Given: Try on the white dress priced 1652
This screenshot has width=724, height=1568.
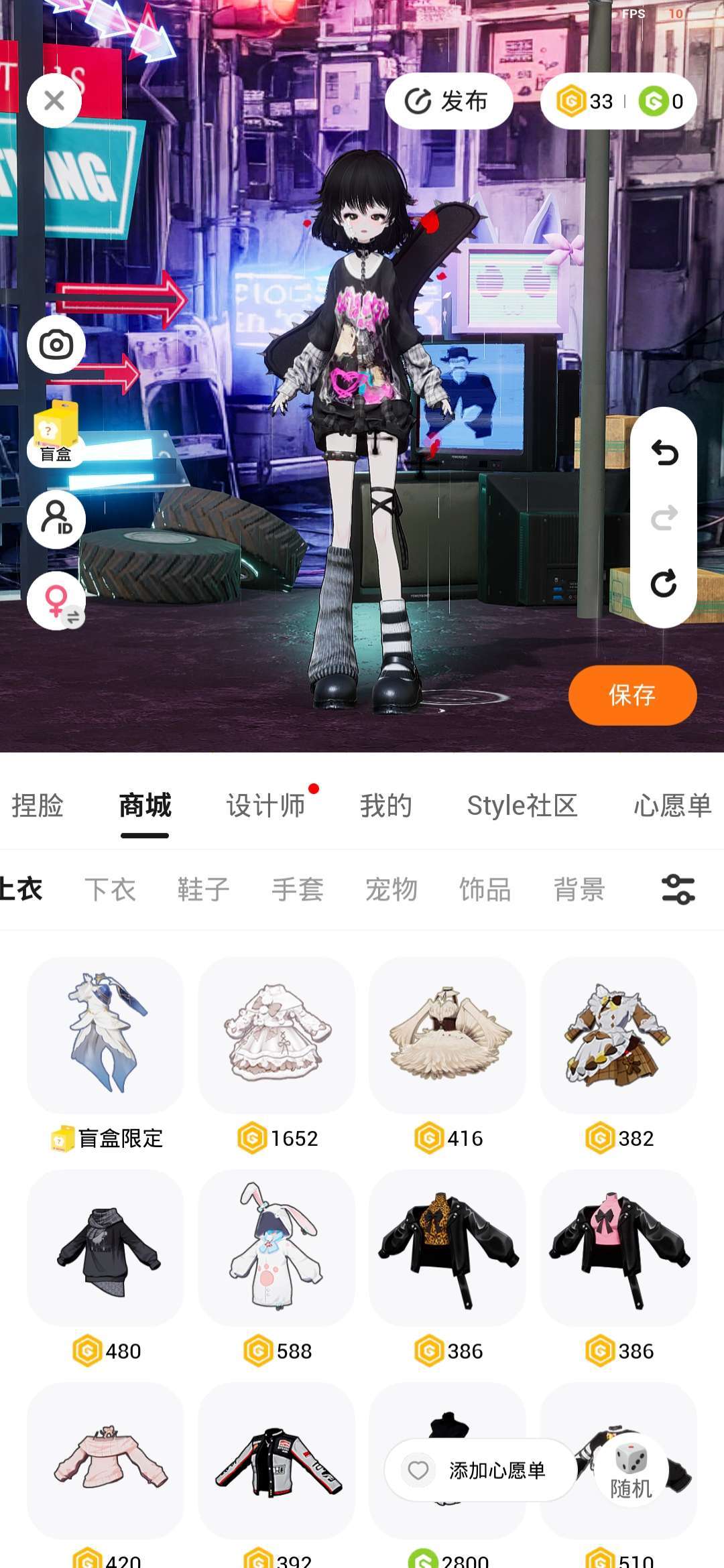Looking at the screenshot, I should 276,1035.
